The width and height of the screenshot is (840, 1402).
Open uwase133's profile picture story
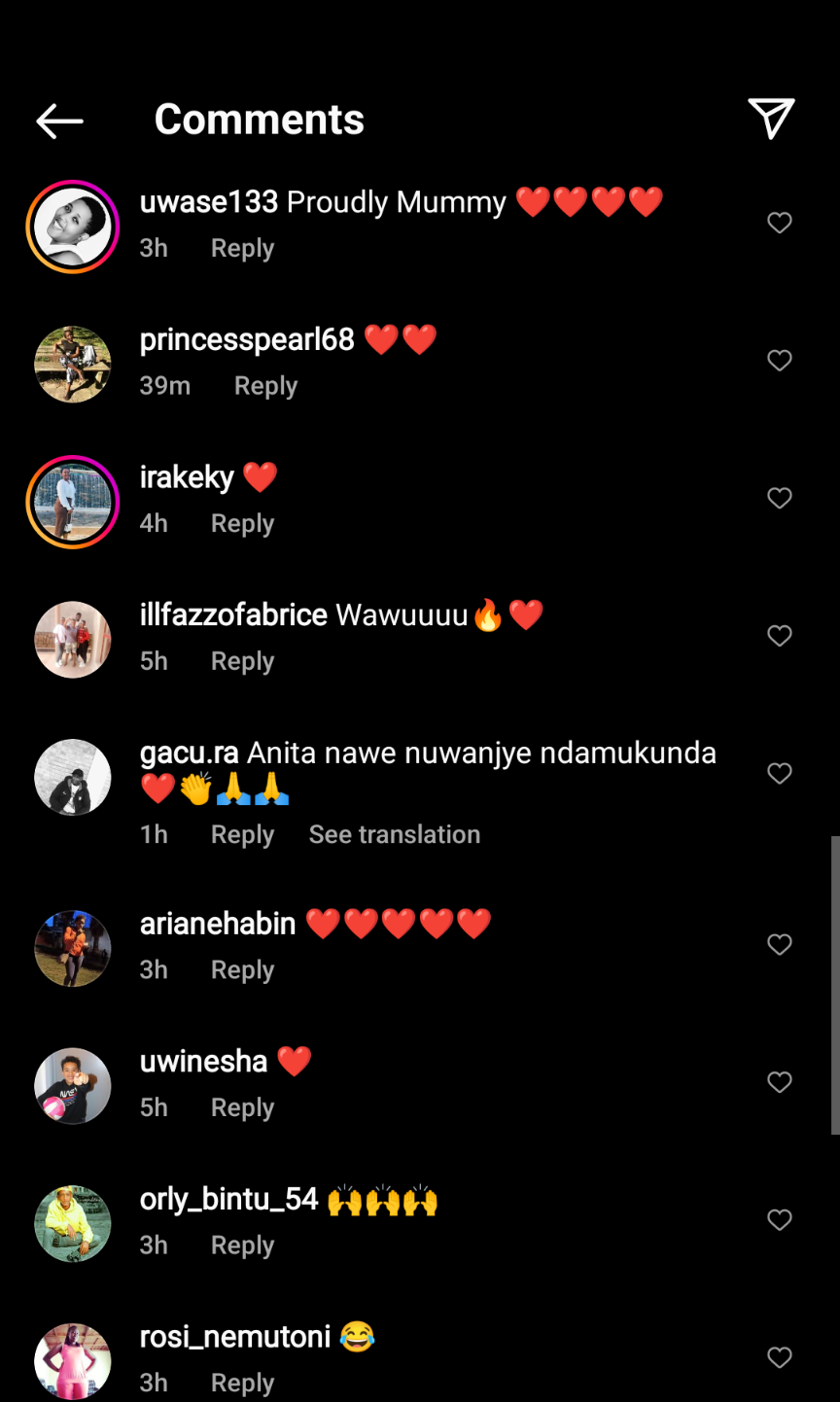[x=73, y=227]
